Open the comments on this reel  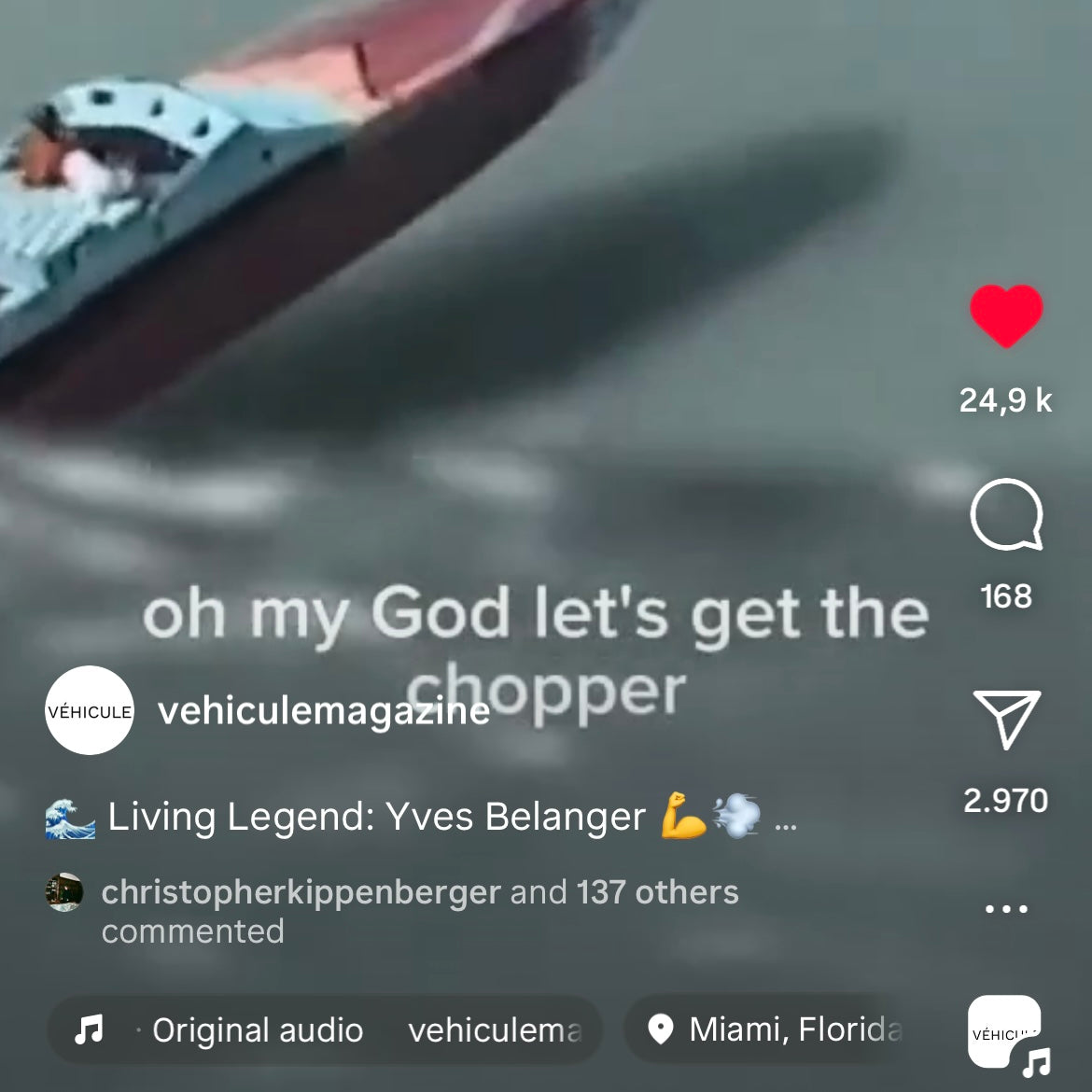click(x=1005, y=515)
